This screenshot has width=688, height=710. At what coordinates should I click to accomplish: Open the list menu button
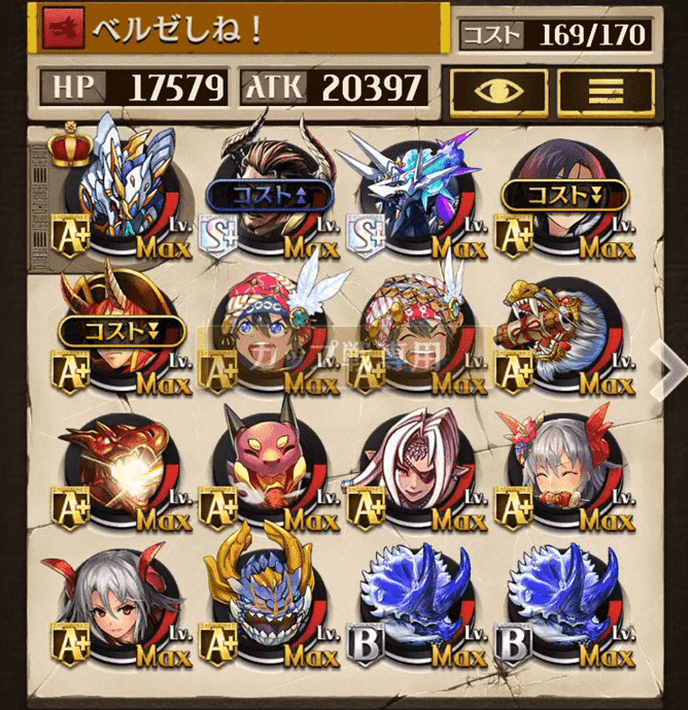point(604,92)
